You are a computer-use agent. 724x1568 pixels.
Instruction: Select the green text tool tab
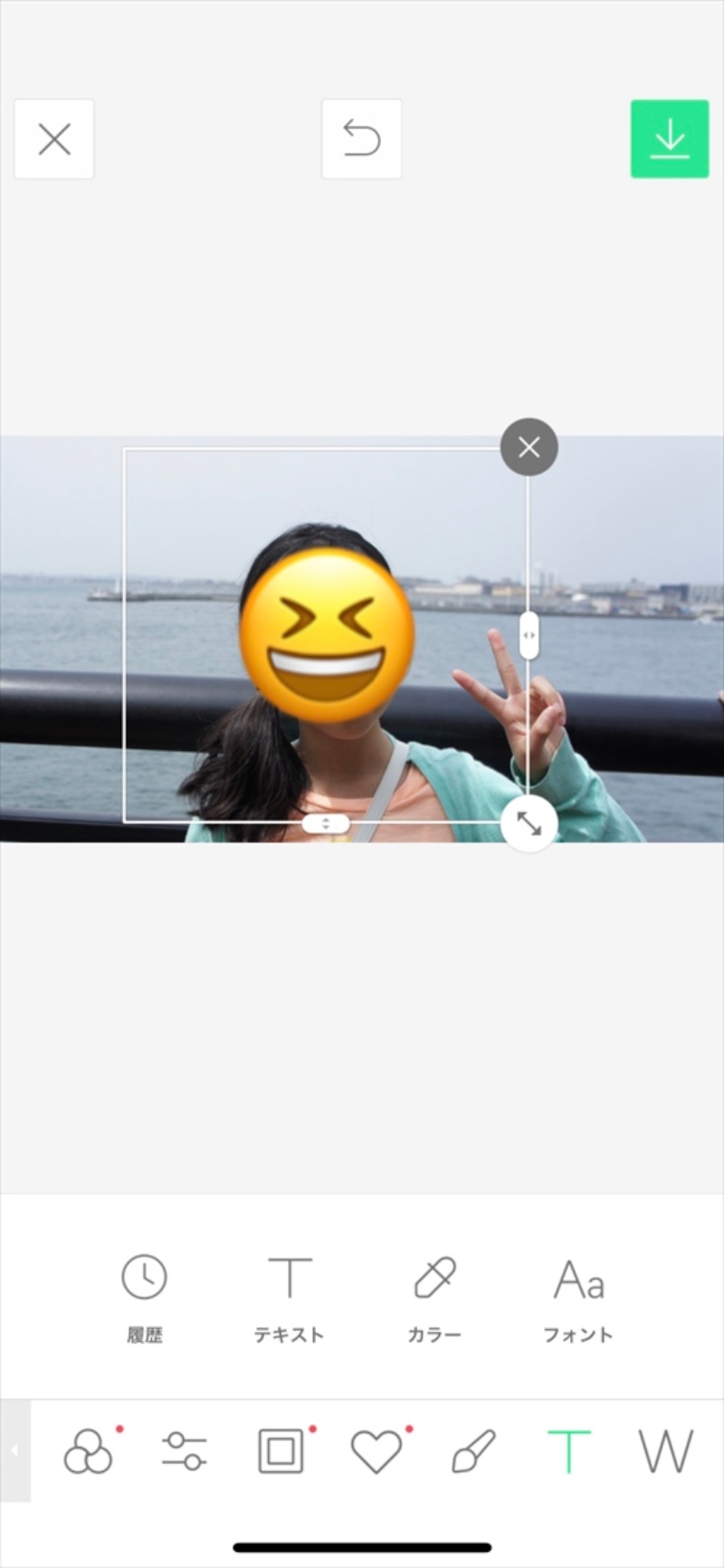coord(569,1450)
